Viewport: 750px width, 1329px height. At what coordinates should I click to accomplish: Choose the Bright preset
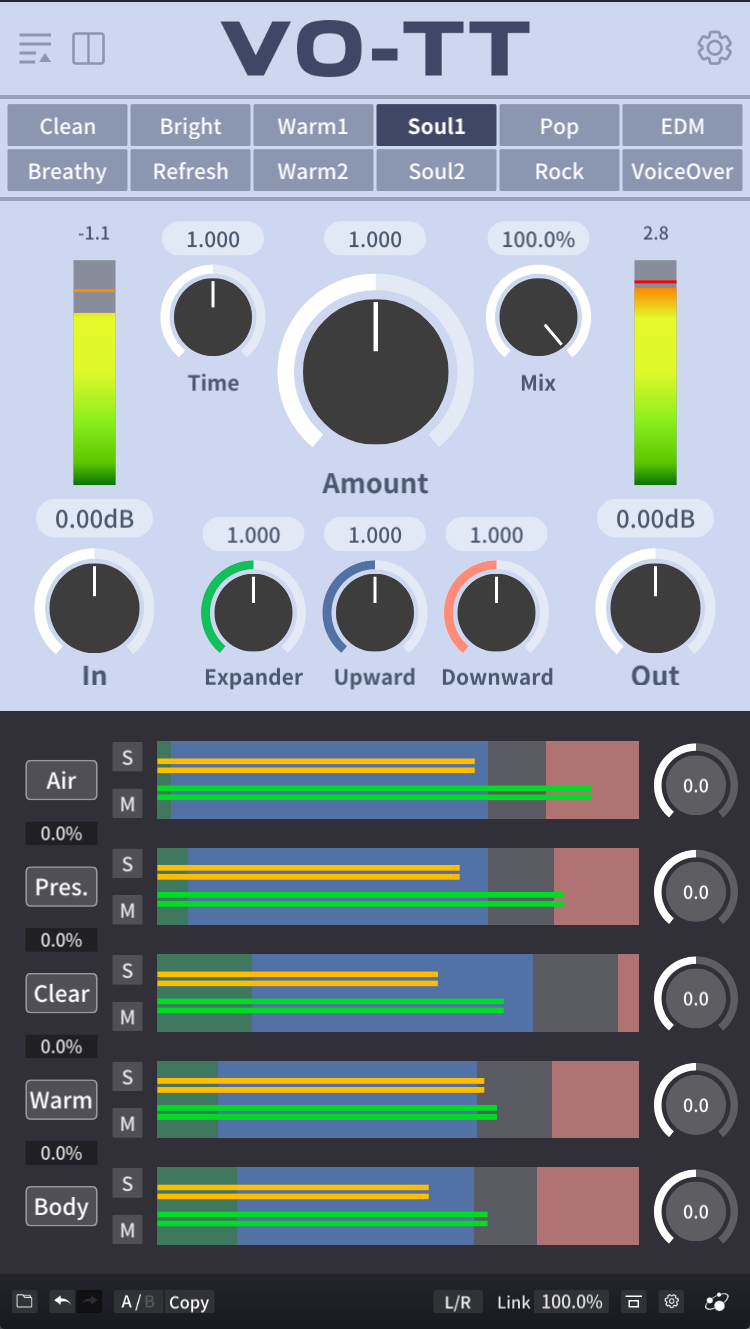click(190, 126)
